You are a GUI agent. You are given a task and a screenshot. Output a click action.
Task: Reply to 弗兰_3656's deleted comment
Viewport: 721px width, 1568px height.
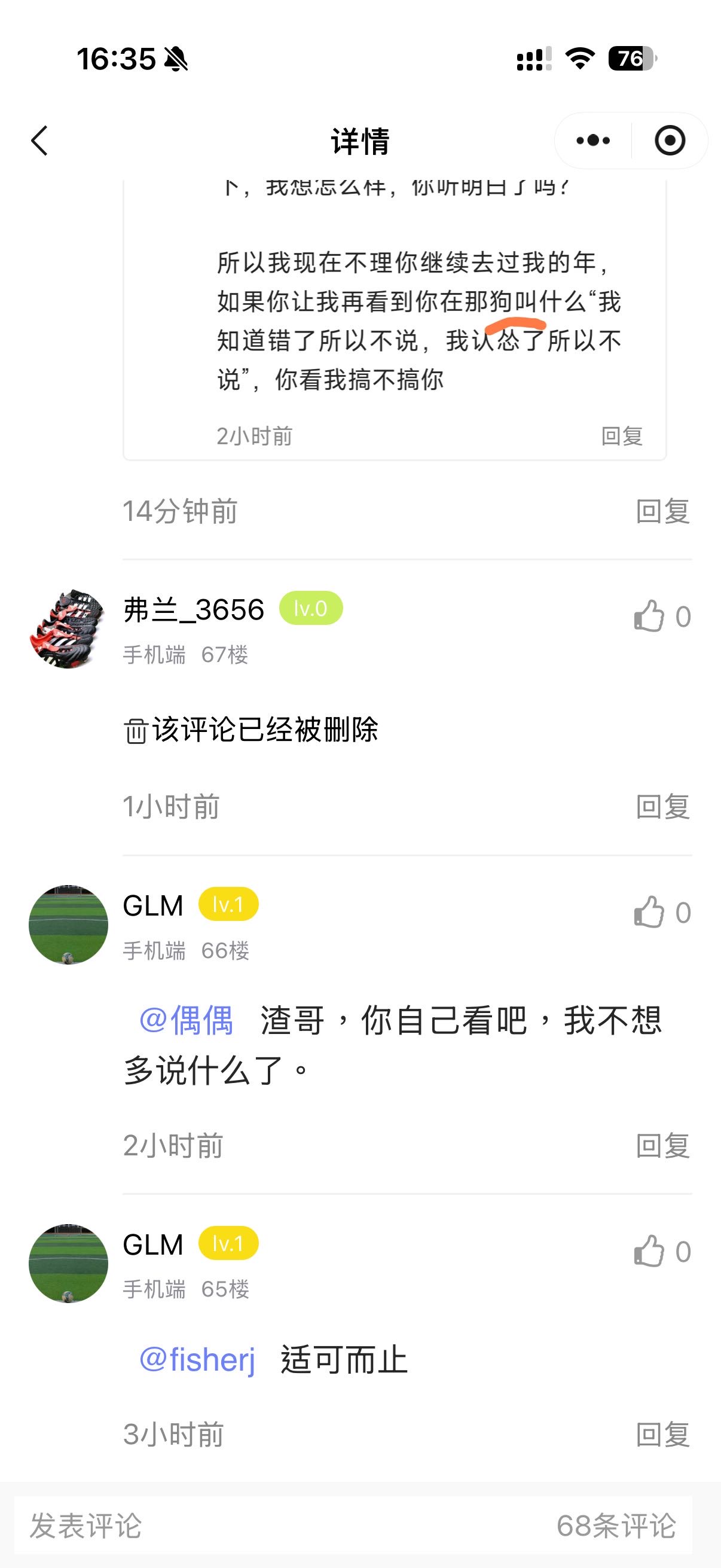point(662,807)
